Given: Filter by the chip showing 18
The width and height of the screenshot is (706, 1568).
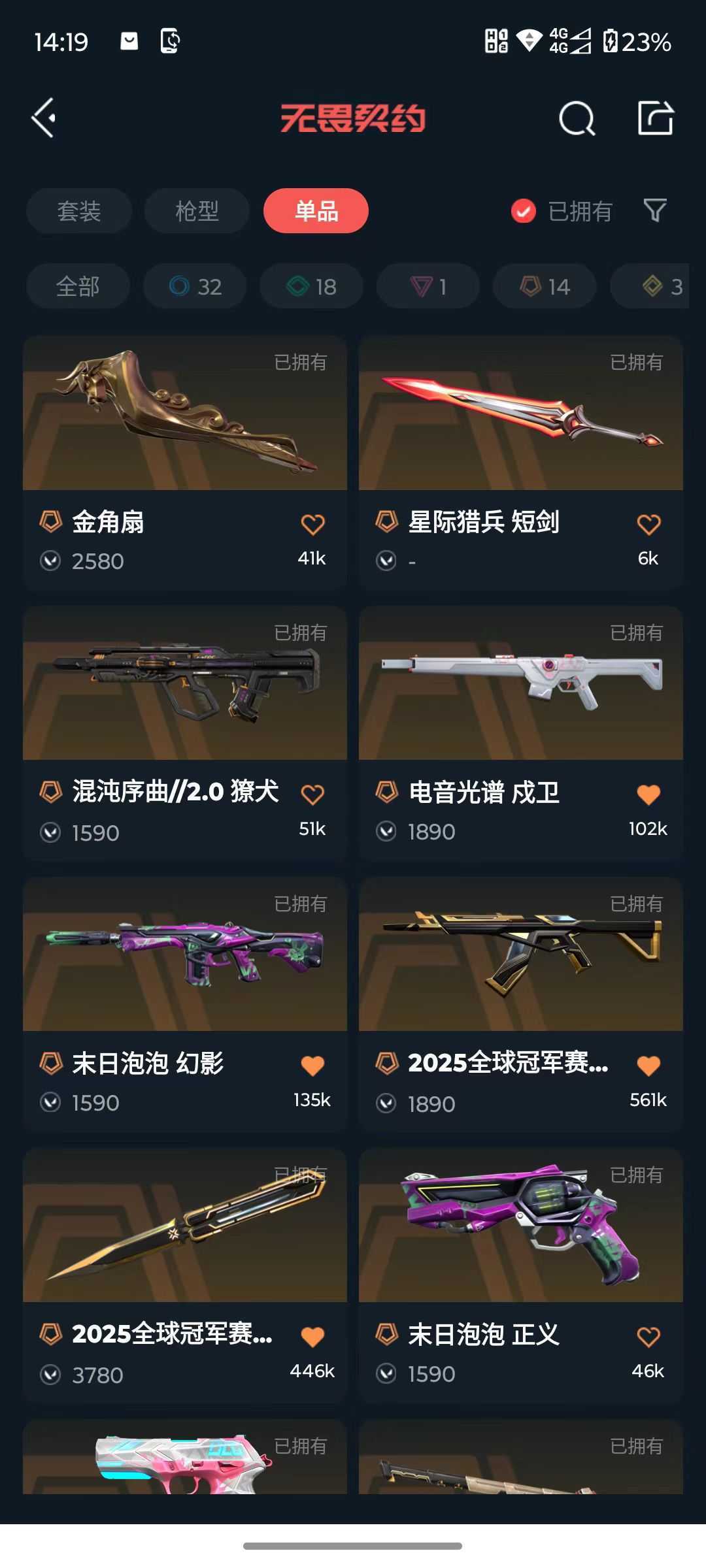Looking at the screenshot, I should click(311, 286).
